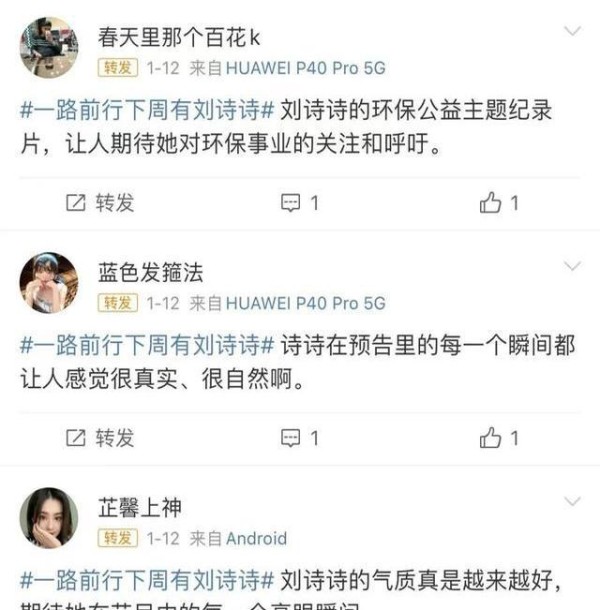Viewport: 600px width, 610px height.
Task: Open profile avatar of 春天里那个百花k
Action: (x=48, y=47)
